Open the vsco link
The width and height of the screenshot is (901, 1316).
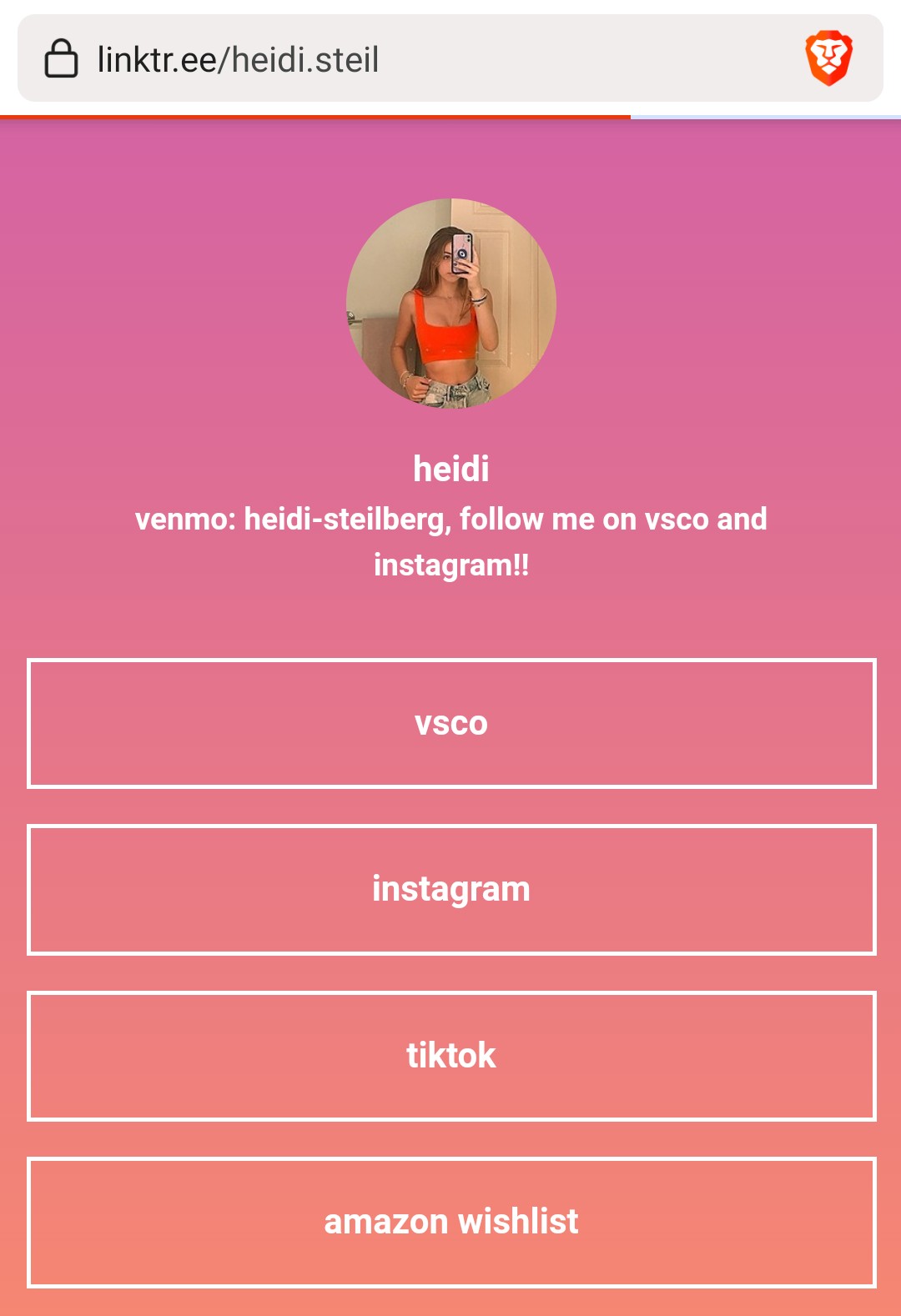pyautogui.click(x=450, y=723)
